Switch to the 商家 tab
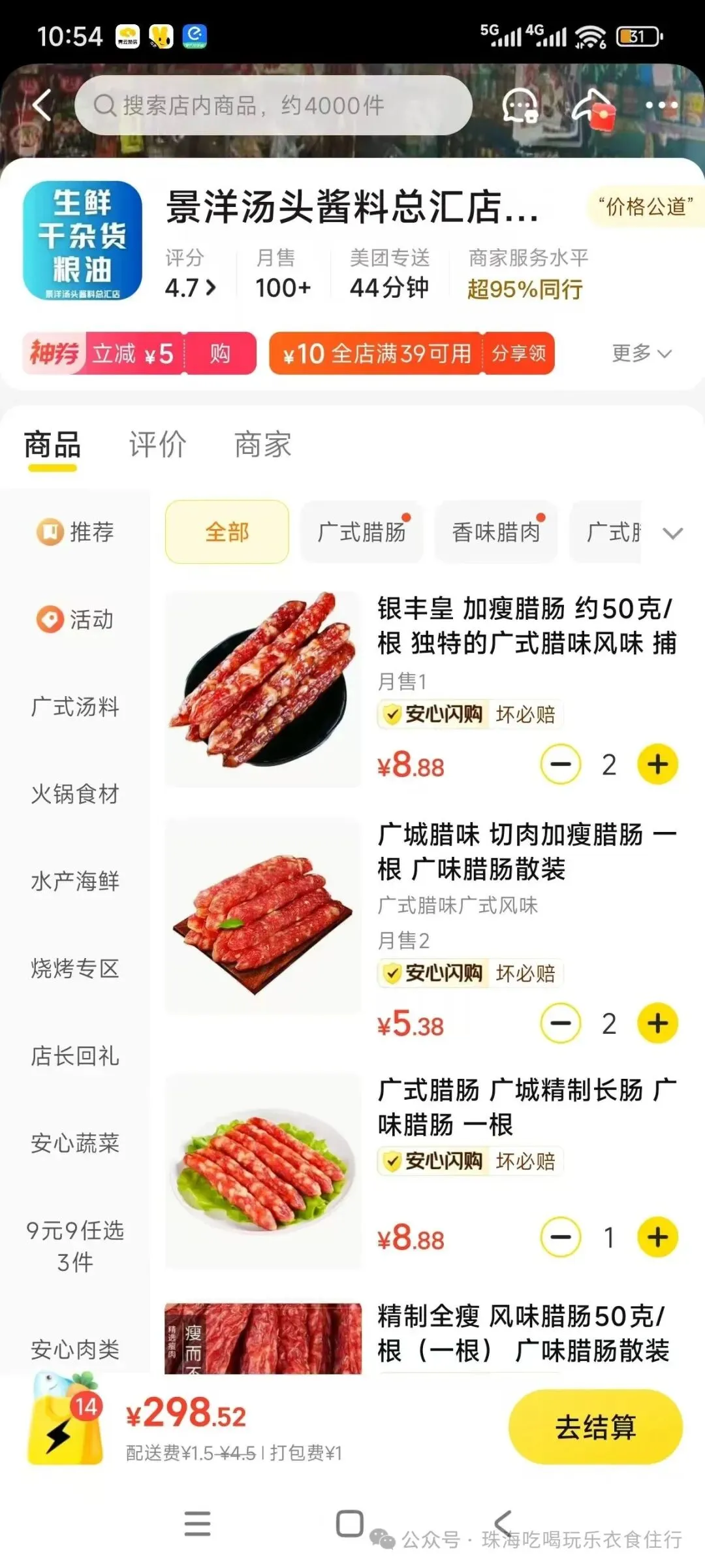Viewport: 705px width, 1568px height. coord(263,445)
